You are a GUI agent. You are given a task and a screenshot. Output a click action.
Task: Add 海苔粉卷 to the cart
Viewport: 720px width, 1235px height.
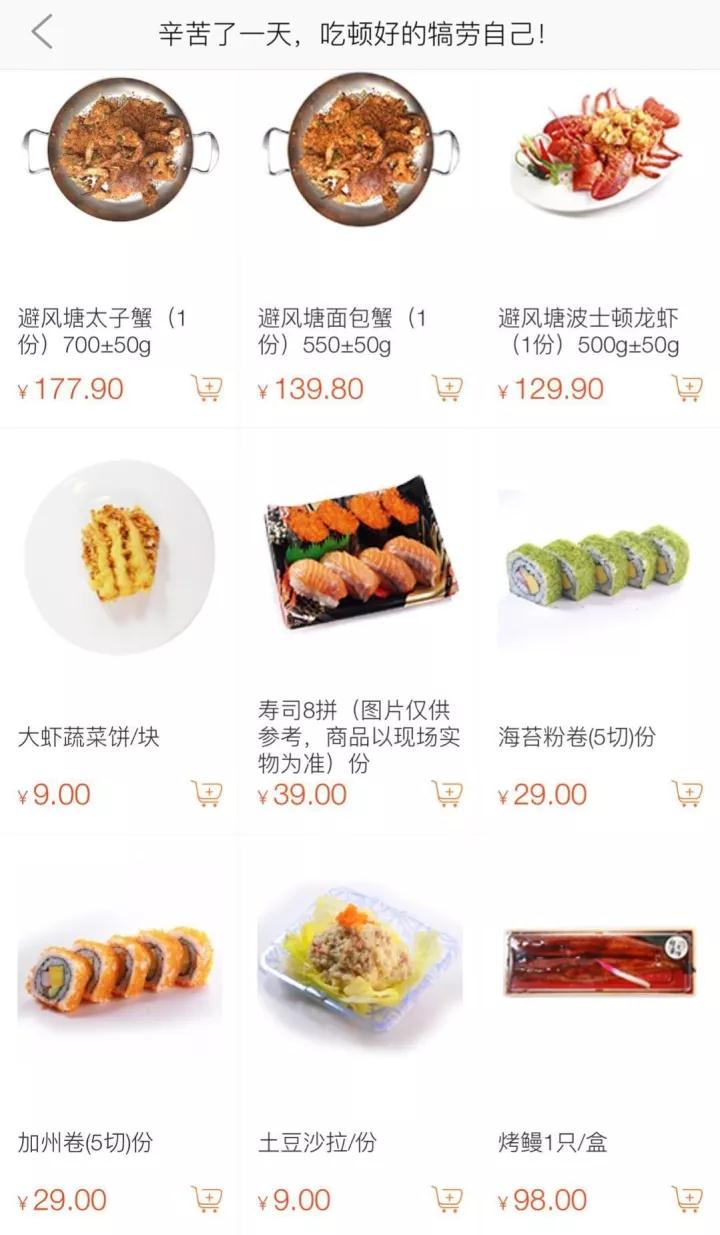point(687,794)
